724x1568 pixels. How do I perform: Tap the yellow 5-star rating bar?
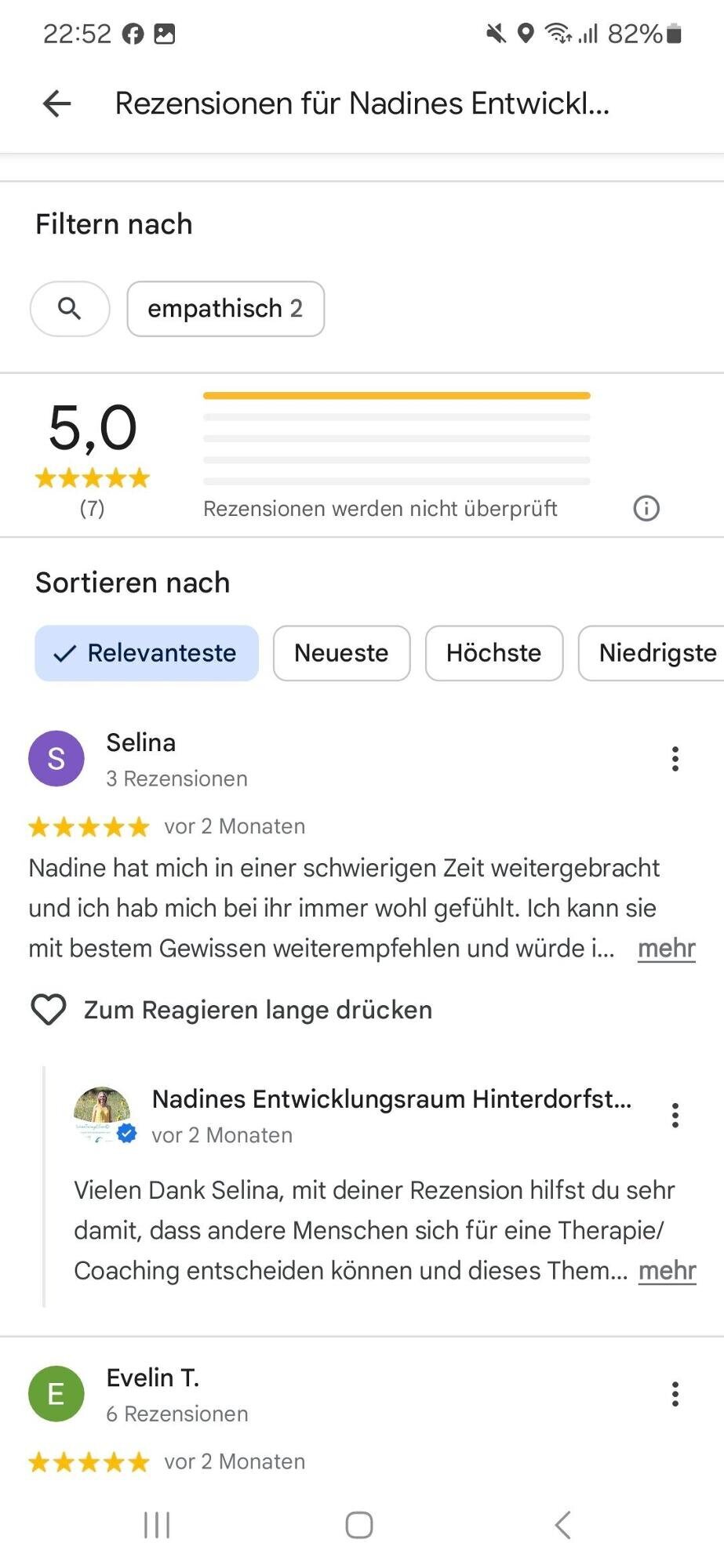click(396, 395)
